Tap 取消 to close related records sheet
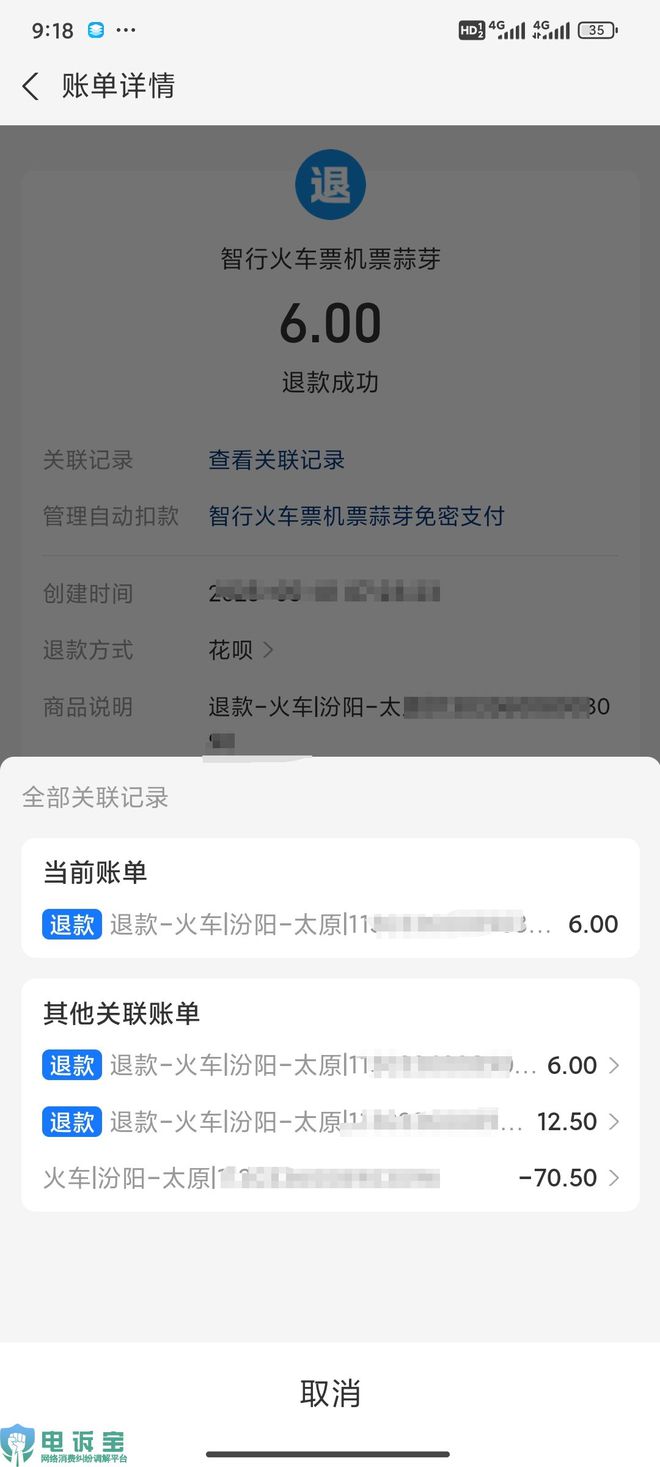 click(329, 1393)
